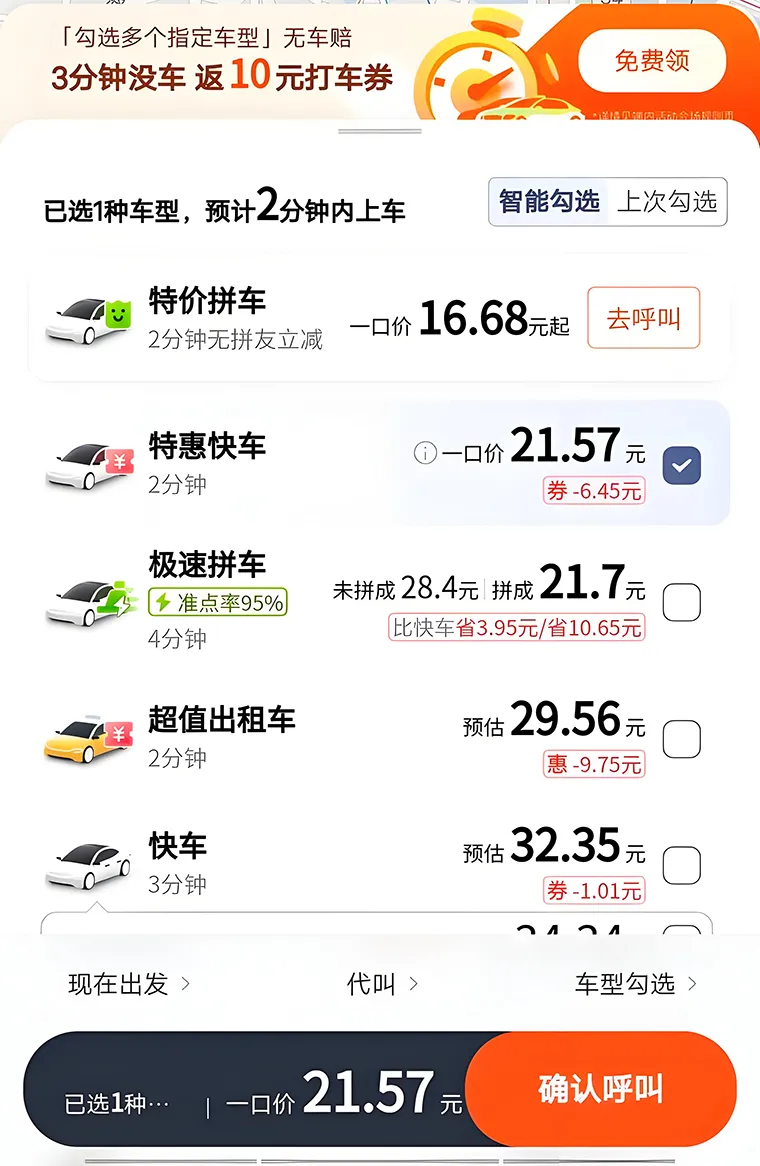This screenshot has height=1166, width=760.
Task: Uncheck the 特惠快车 selection checkbox
Action: tap(681, 463)
